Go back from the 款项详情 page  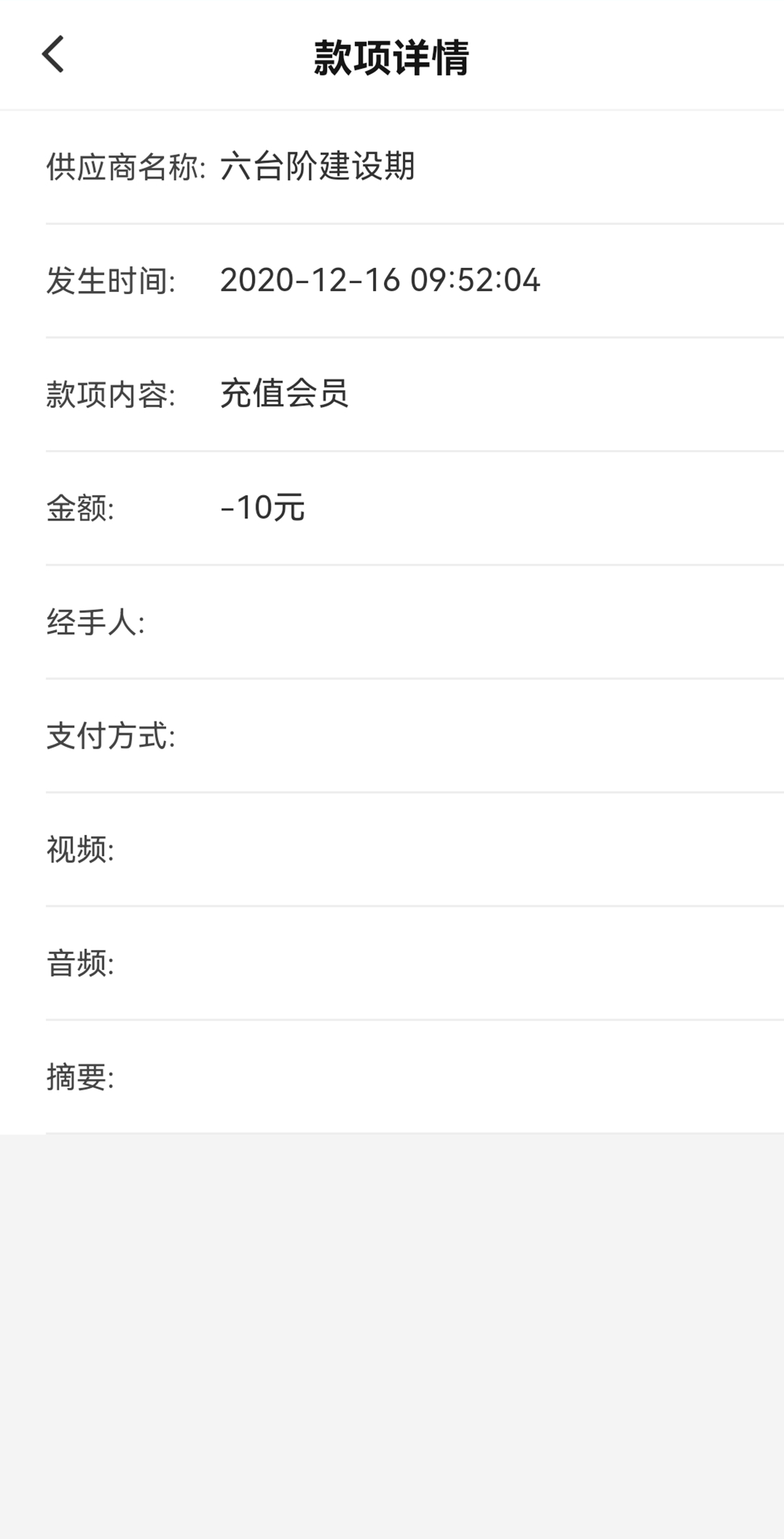click(x=53, y=54)
